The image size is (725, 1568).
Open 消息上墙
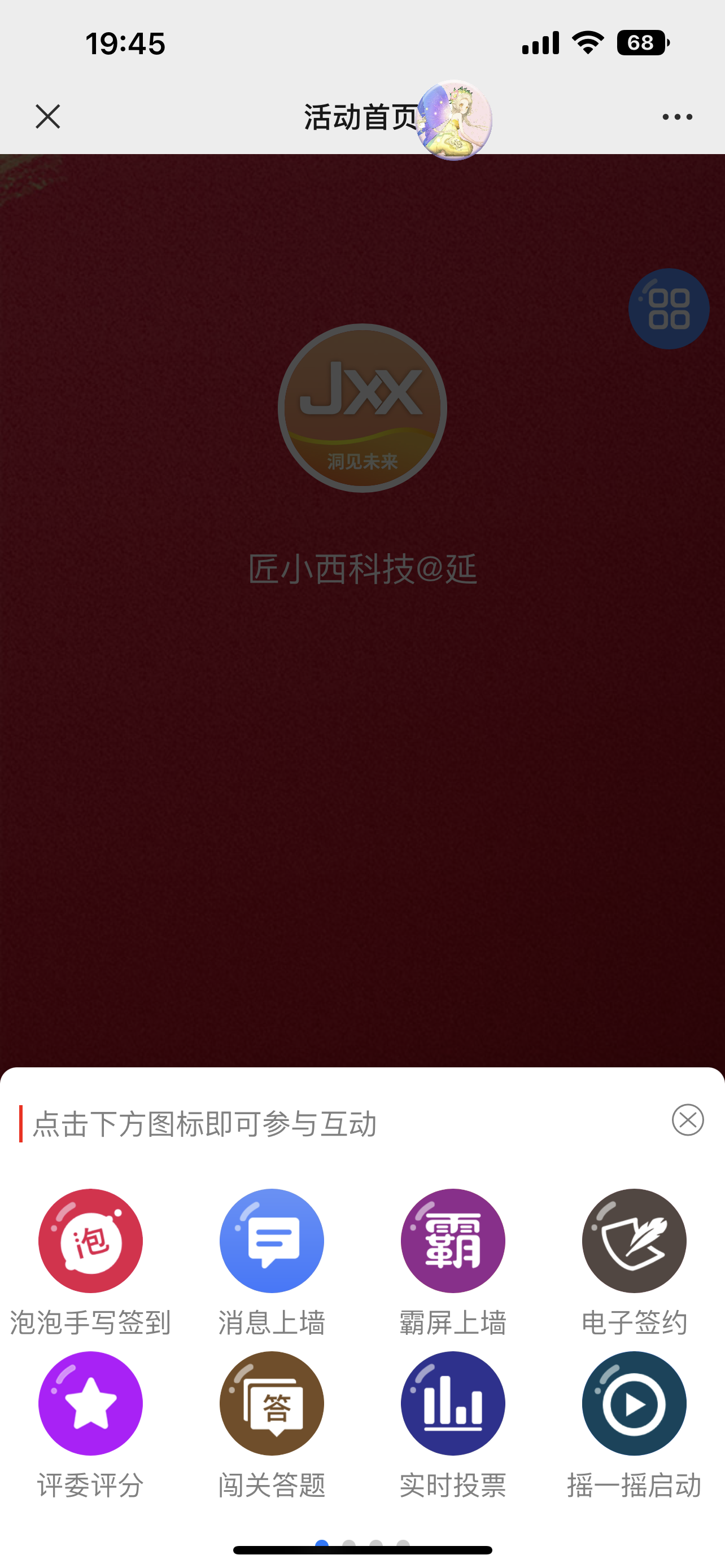click(x=272, y=1241)
